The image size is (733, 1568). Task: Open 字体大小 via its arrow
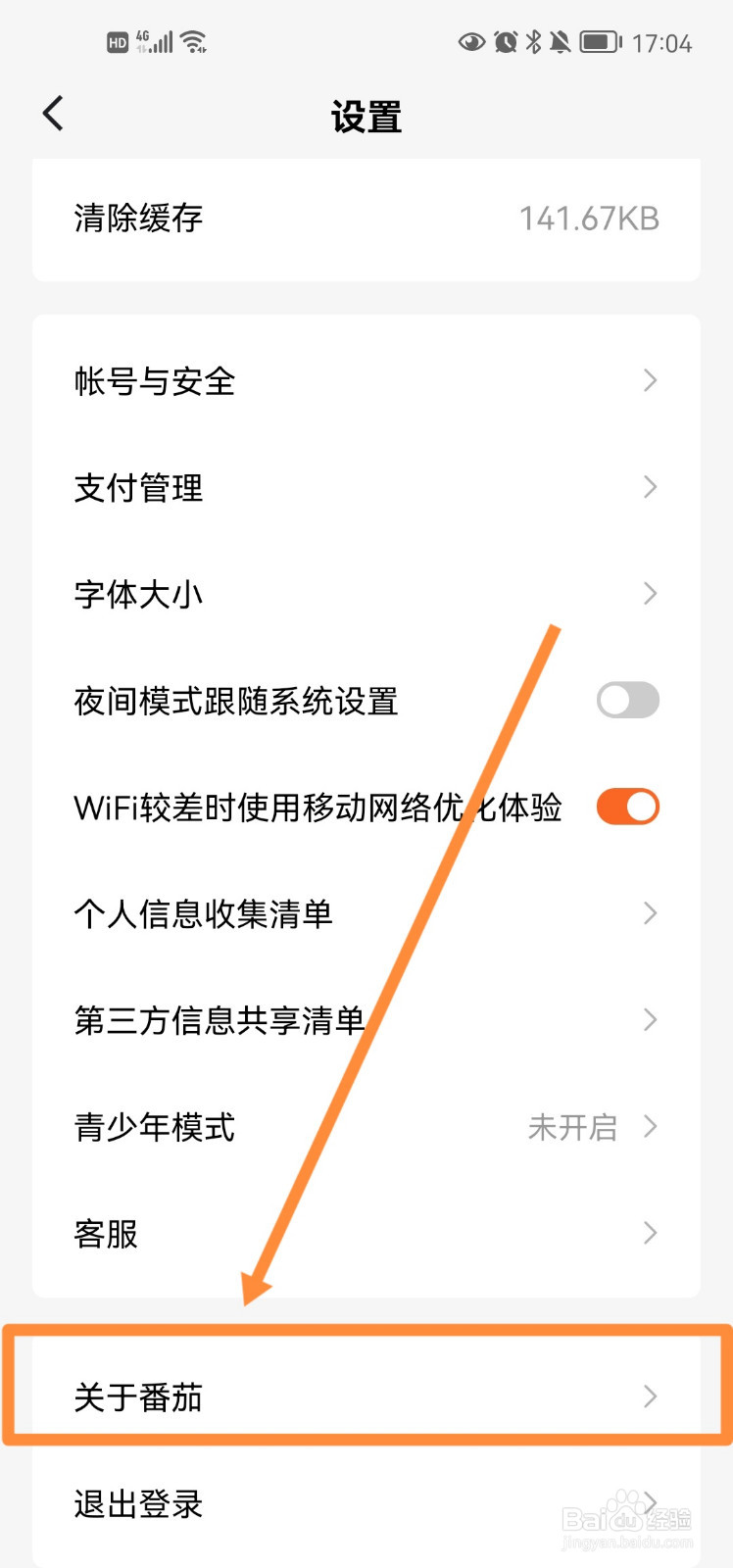[x=651, y=593]
